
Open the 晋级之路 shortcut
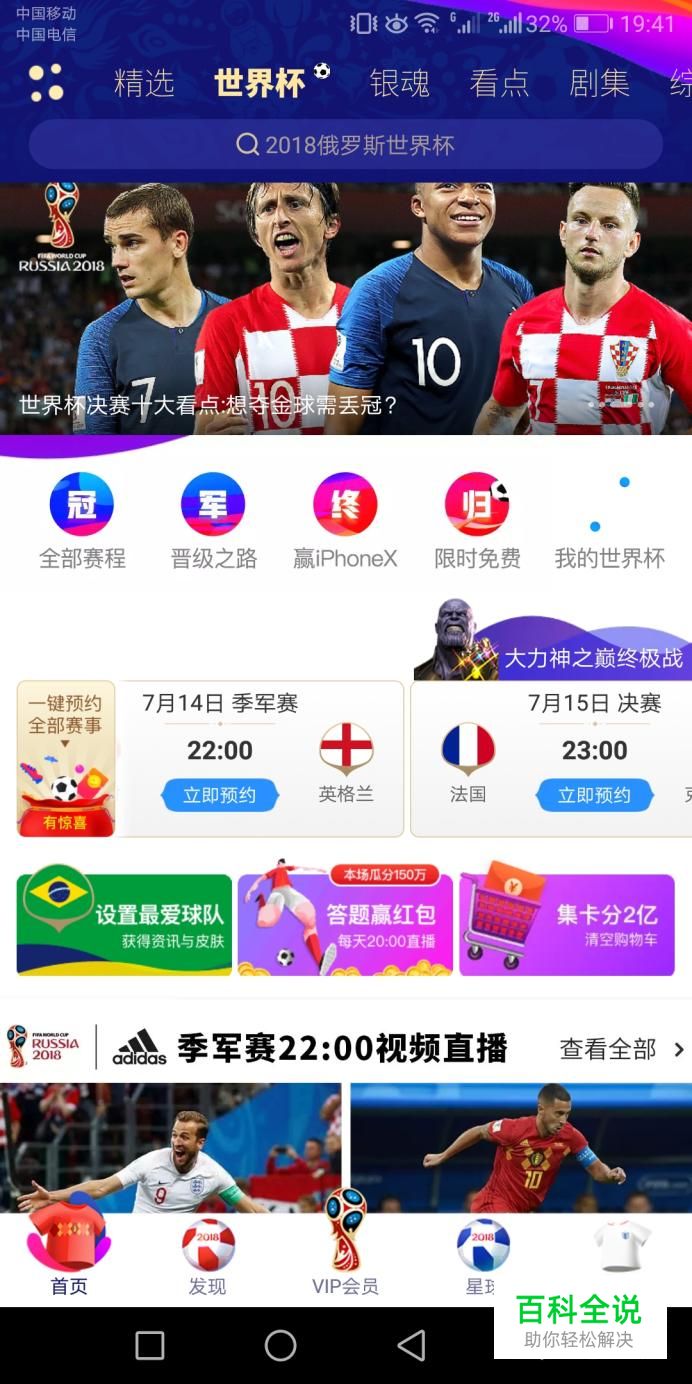coord(213,522)
